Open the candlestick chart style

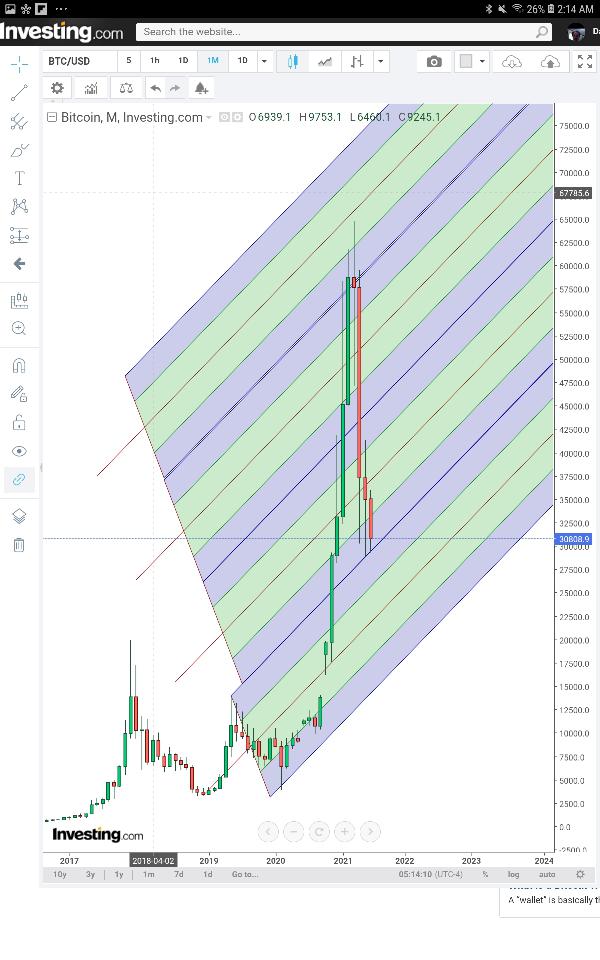(x=293, y=61)
